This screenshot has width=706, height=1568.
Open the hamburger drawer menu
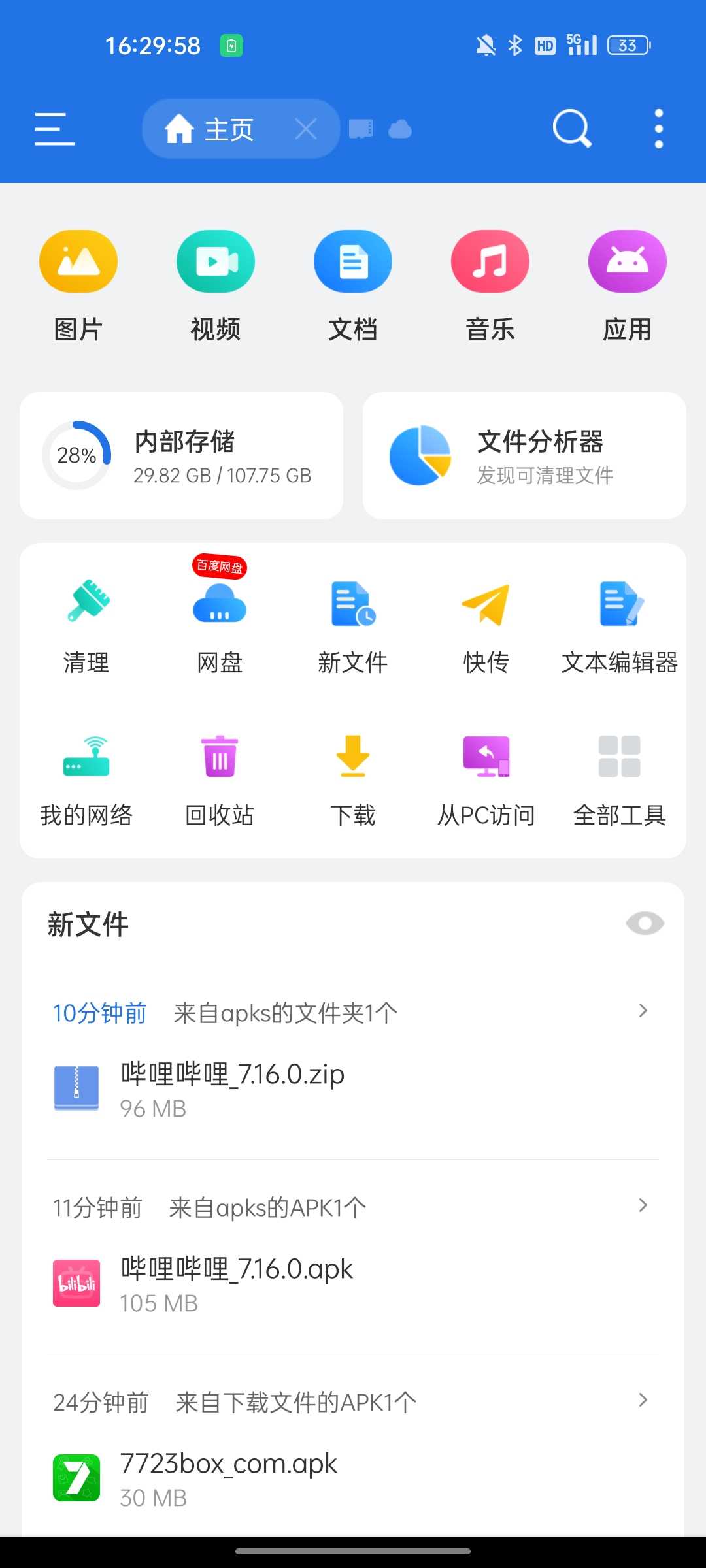(x=55, y=129)
